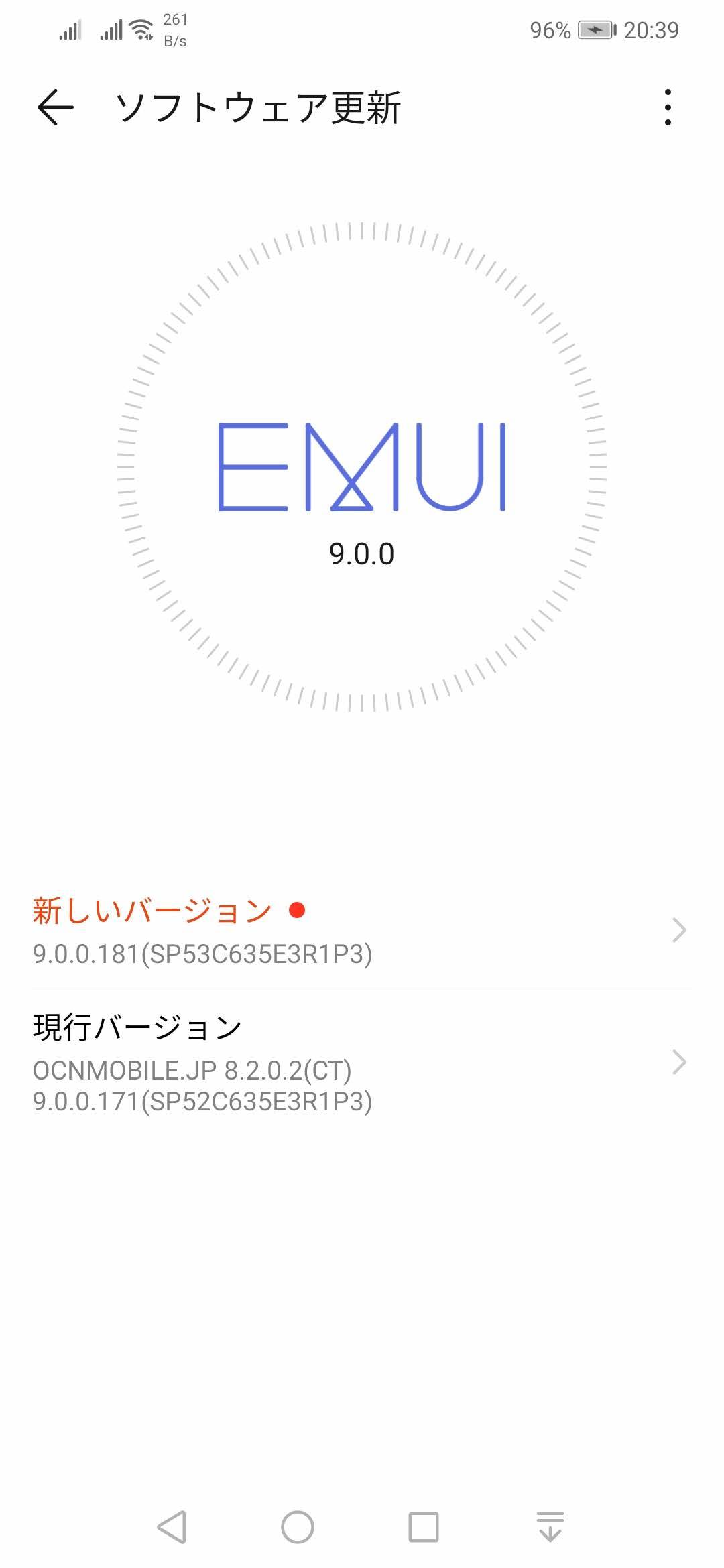The image size is (724, 1568).
Task: Open the three-dot overflow menu
Action: click(x=667, y=107)
